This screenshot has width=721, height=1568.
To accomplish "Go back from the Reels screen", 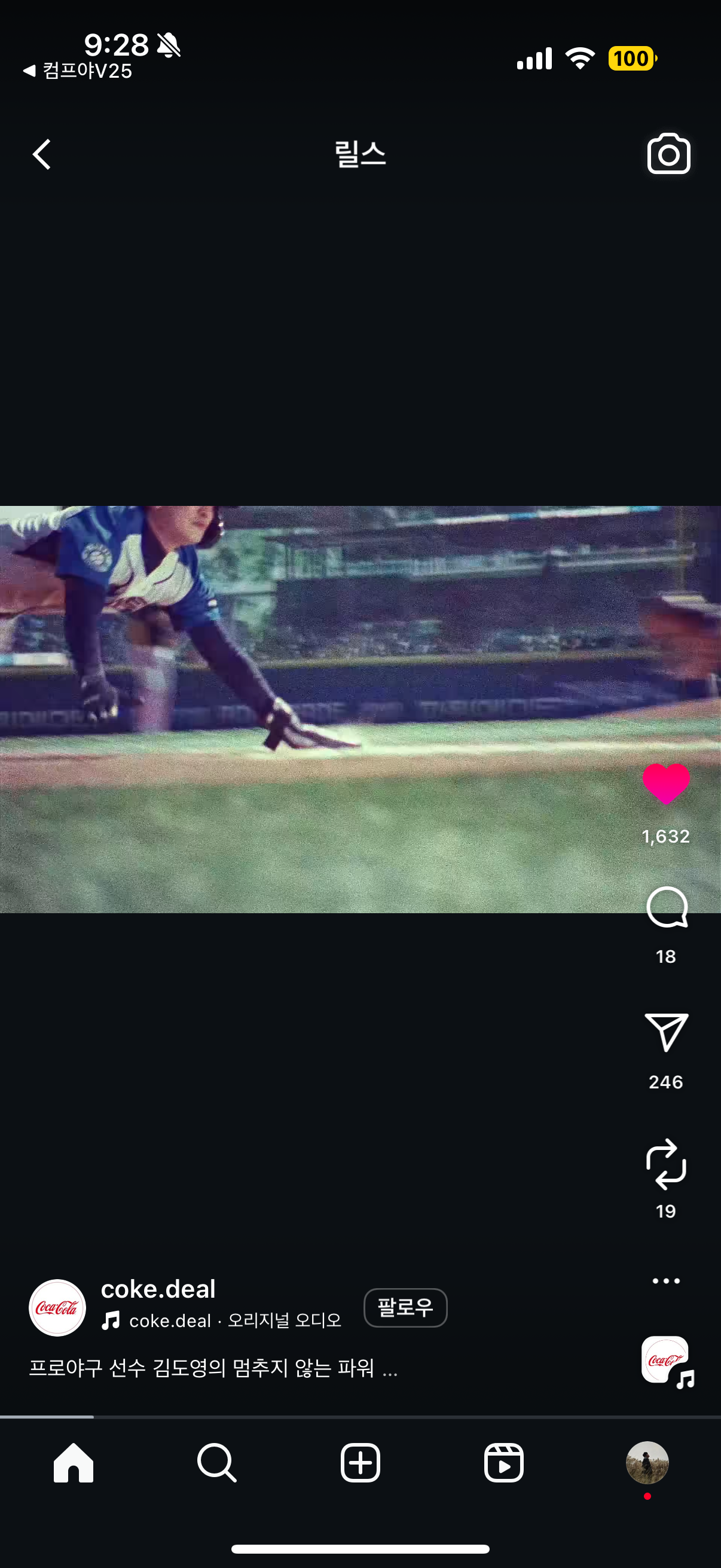I will (x=41, y=154).
